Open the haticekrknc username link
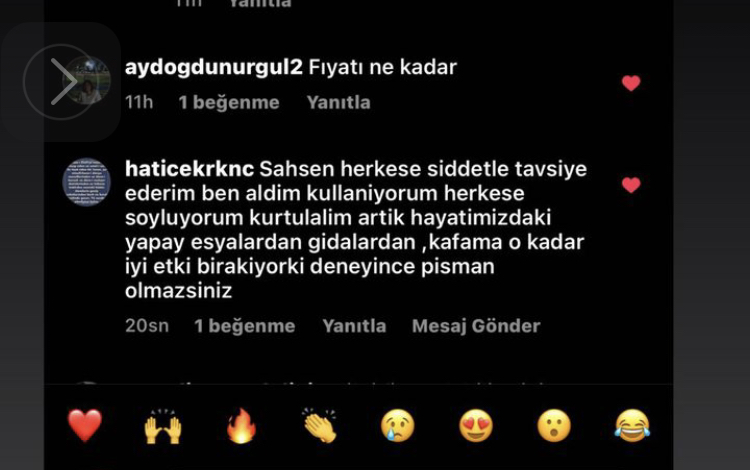The image size is (750, 470). [190, 170]
